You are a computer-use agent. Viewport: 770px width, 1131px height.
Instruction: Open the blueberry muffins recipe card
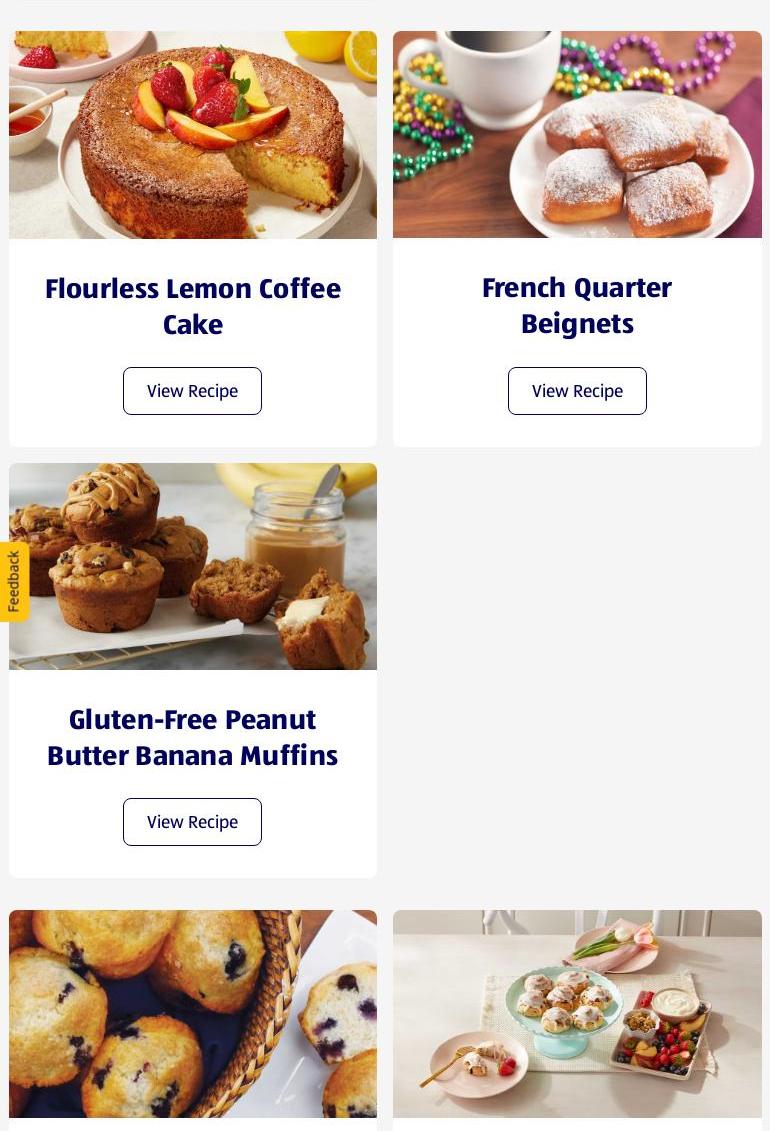(x=193, y=1013)
